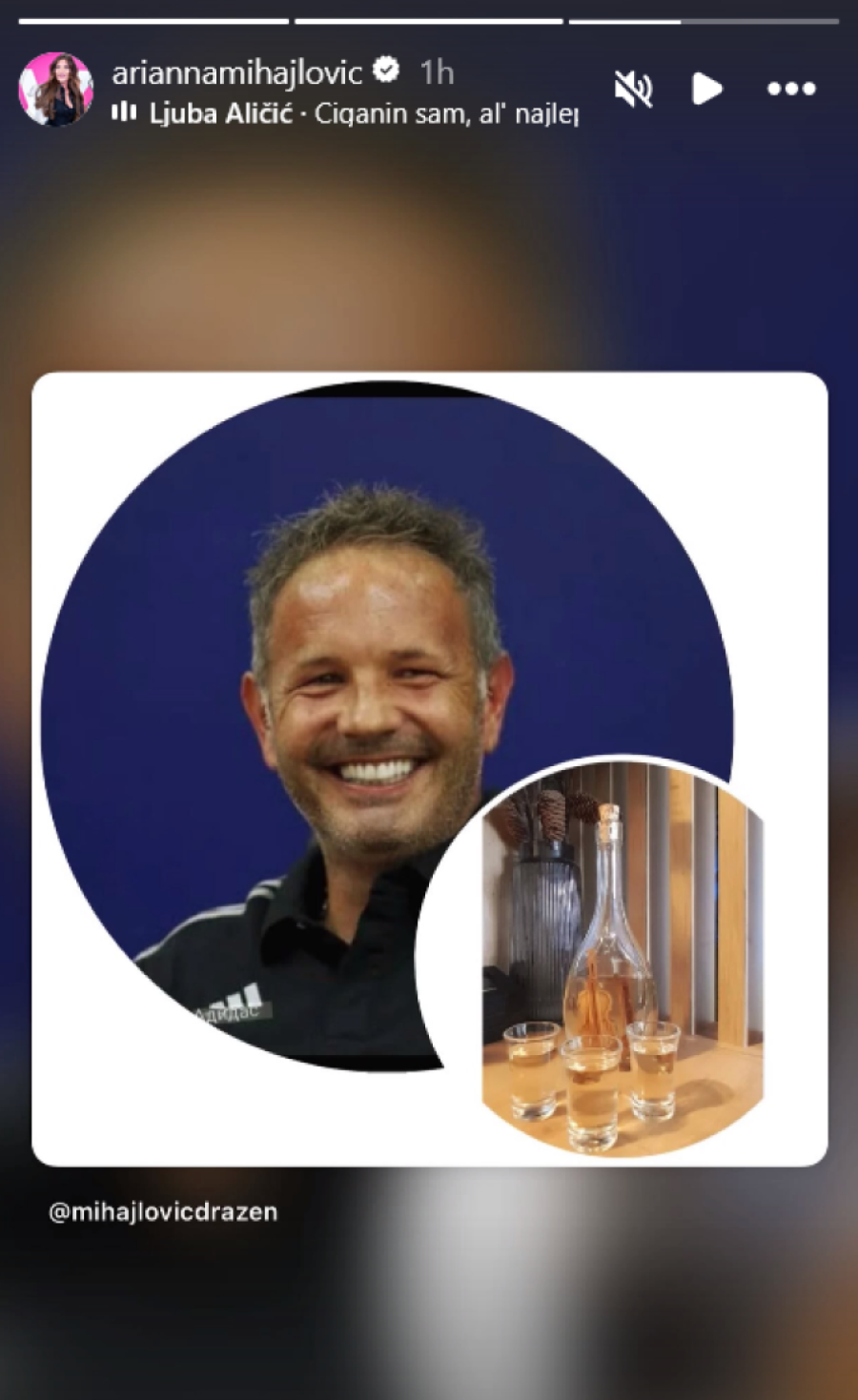Open the @mihajlovicdrazen mention
This screenshot has width=858, height=1400.
tap(163, 1212)
